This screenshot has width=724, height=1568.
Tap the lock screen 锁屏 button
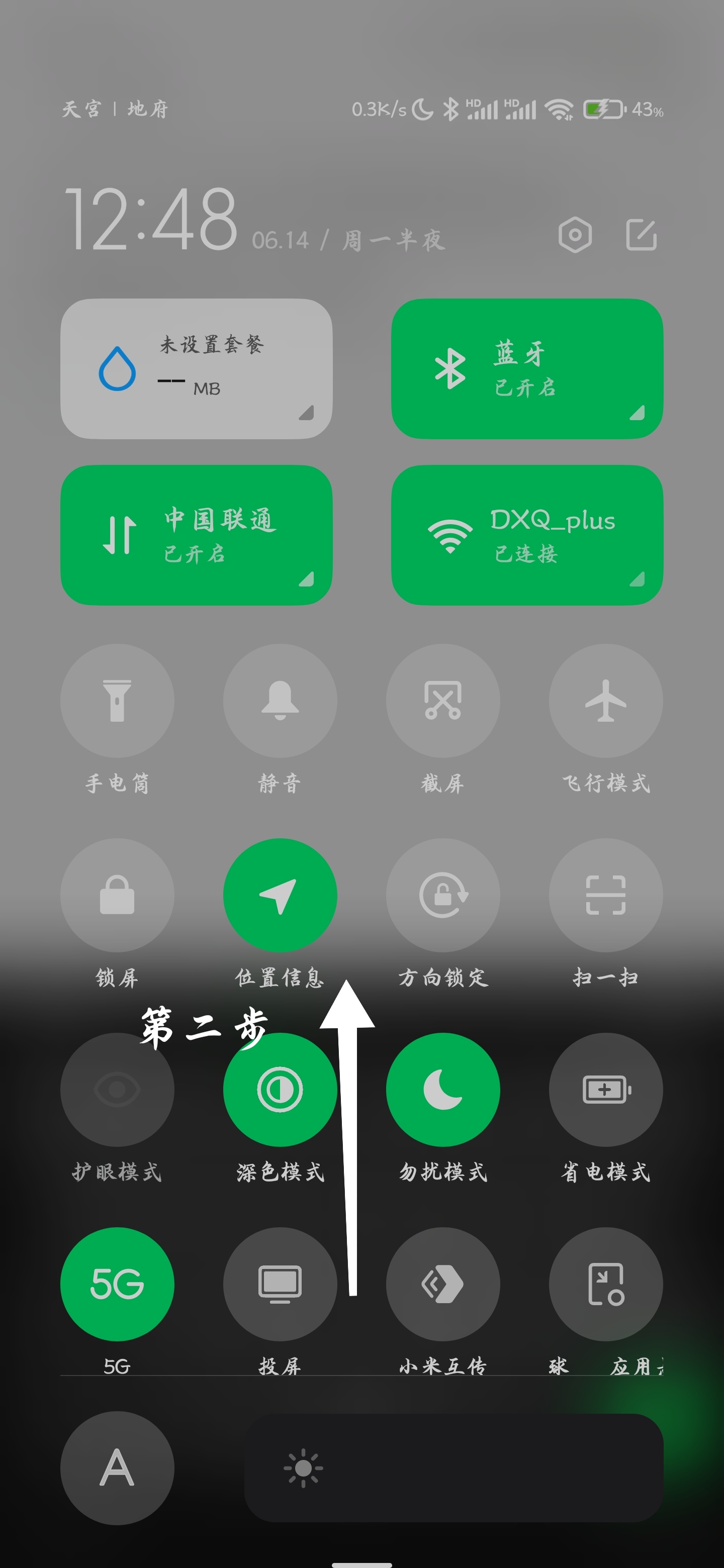click(117, 895)
